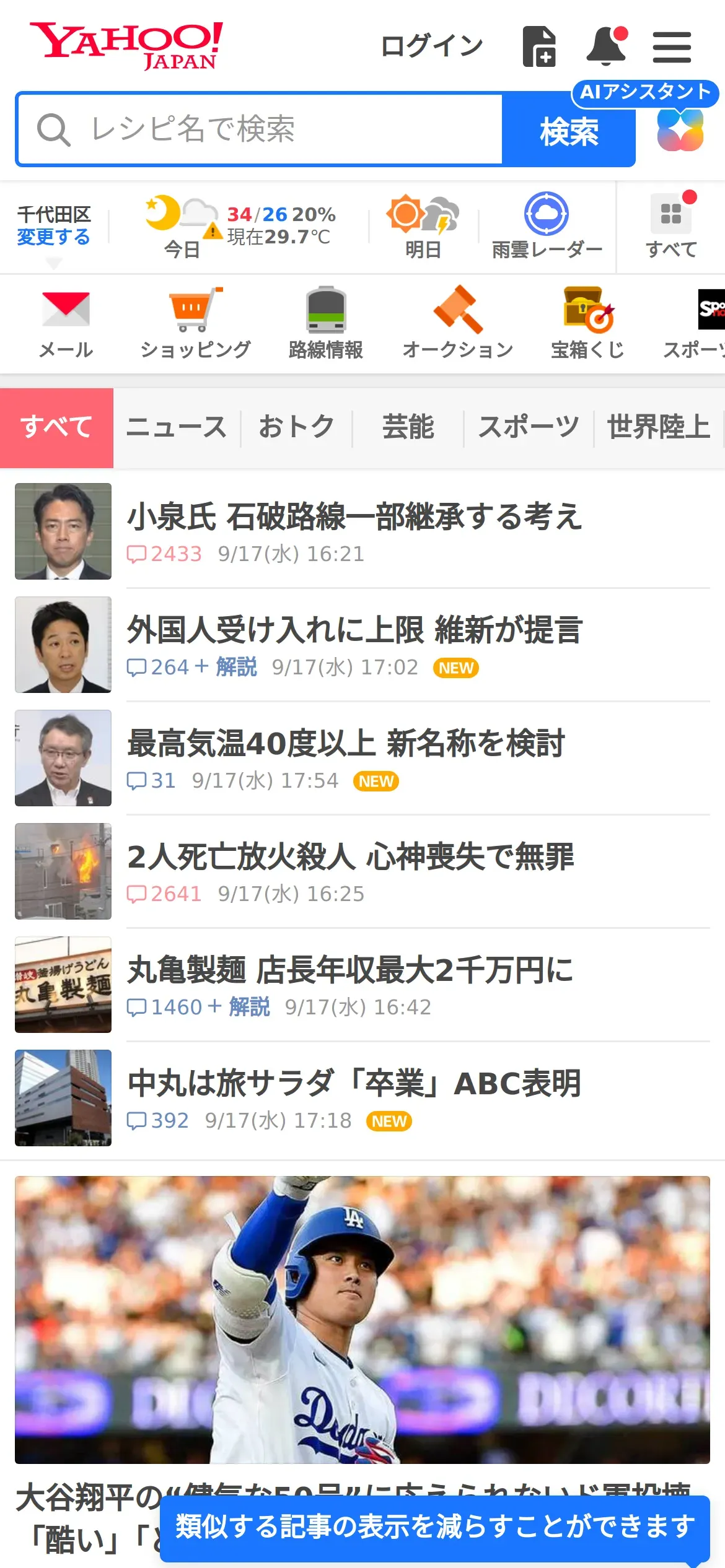
Task: Check 路線情報 transit info
Action: click(326, 323)
